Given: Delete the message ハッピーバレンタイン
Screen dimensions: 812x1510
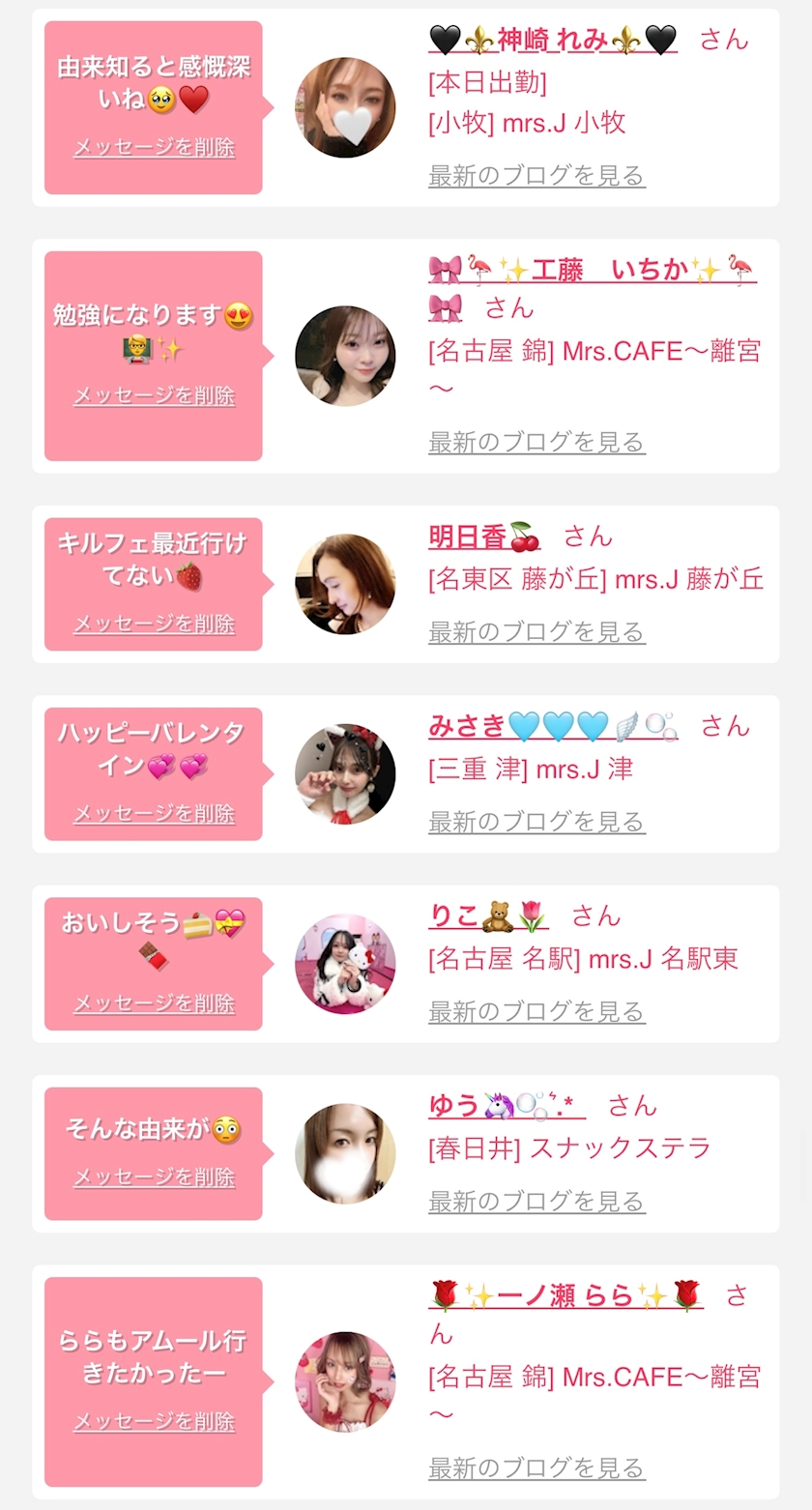Looking at the screenshot, I should [x=154, y=814].
